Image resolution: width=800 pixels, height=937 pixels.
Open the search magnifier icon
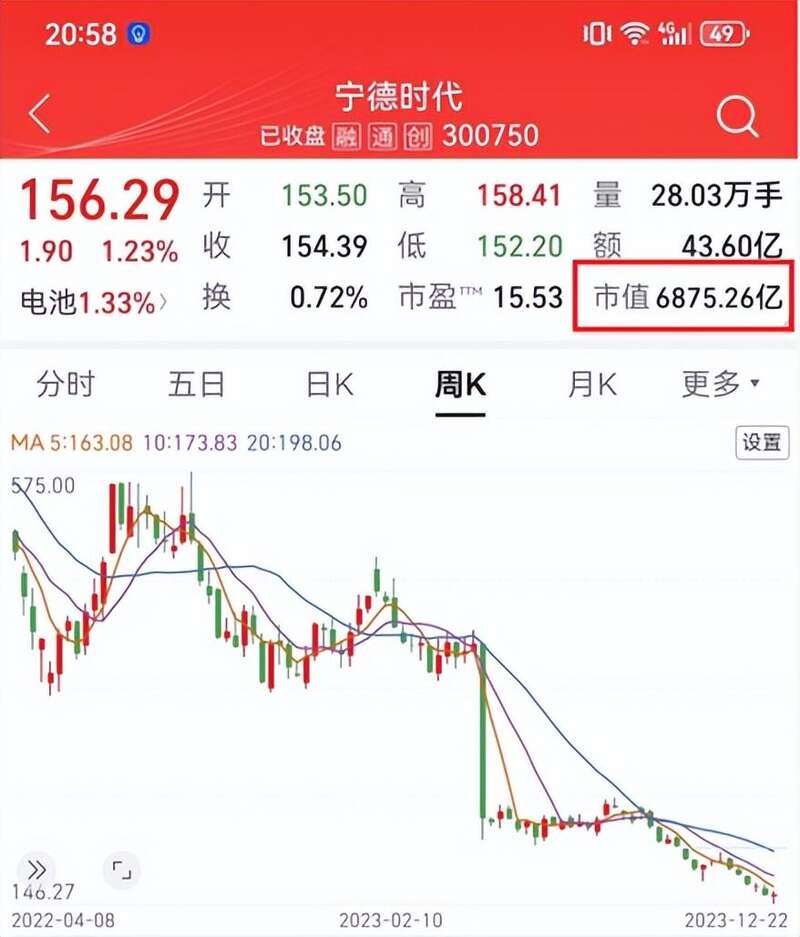tap(737, 117)
